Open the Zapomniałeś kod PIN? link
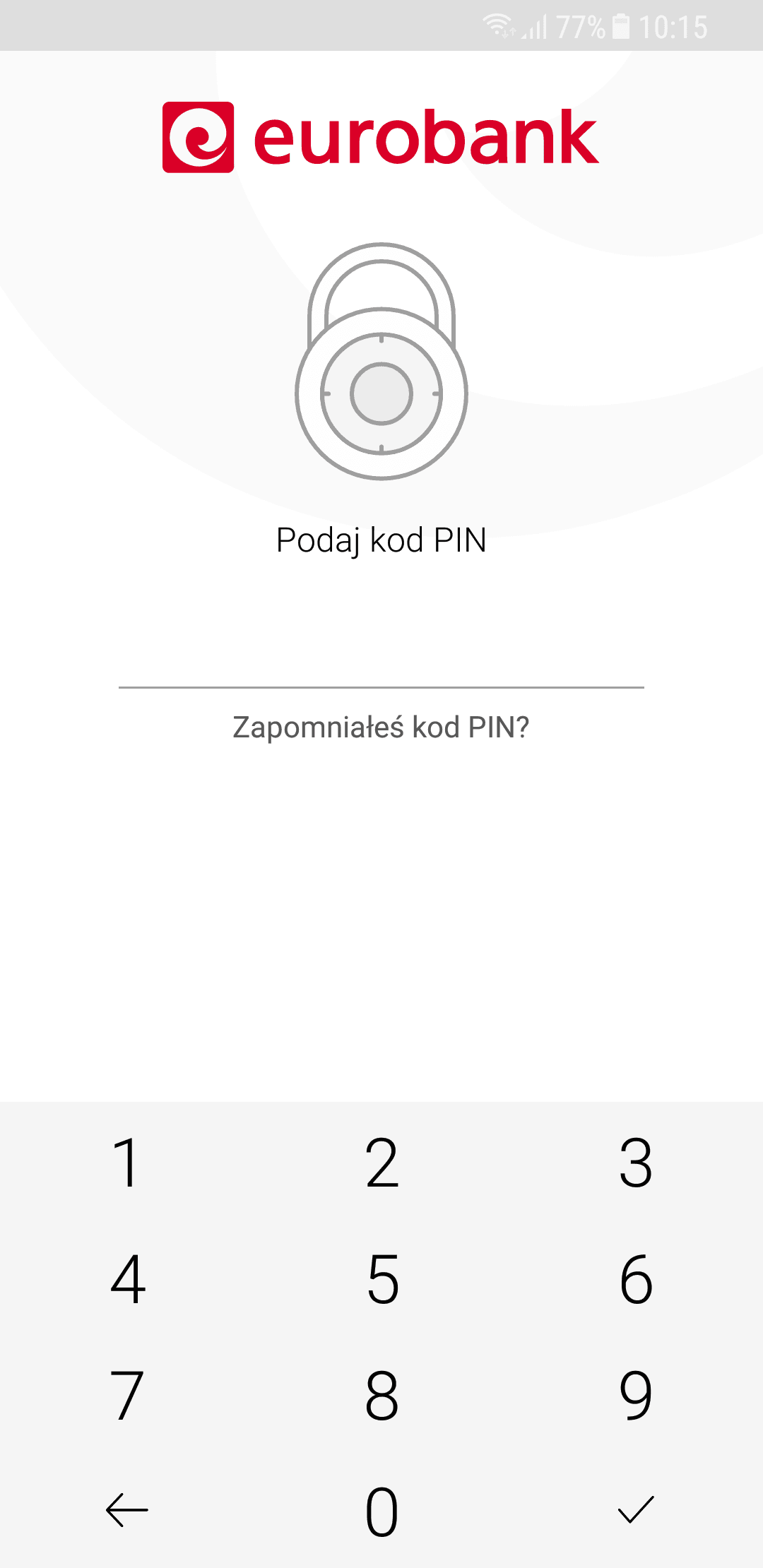The width and height of the screenshot is (763, 1568). pos(381,727)
